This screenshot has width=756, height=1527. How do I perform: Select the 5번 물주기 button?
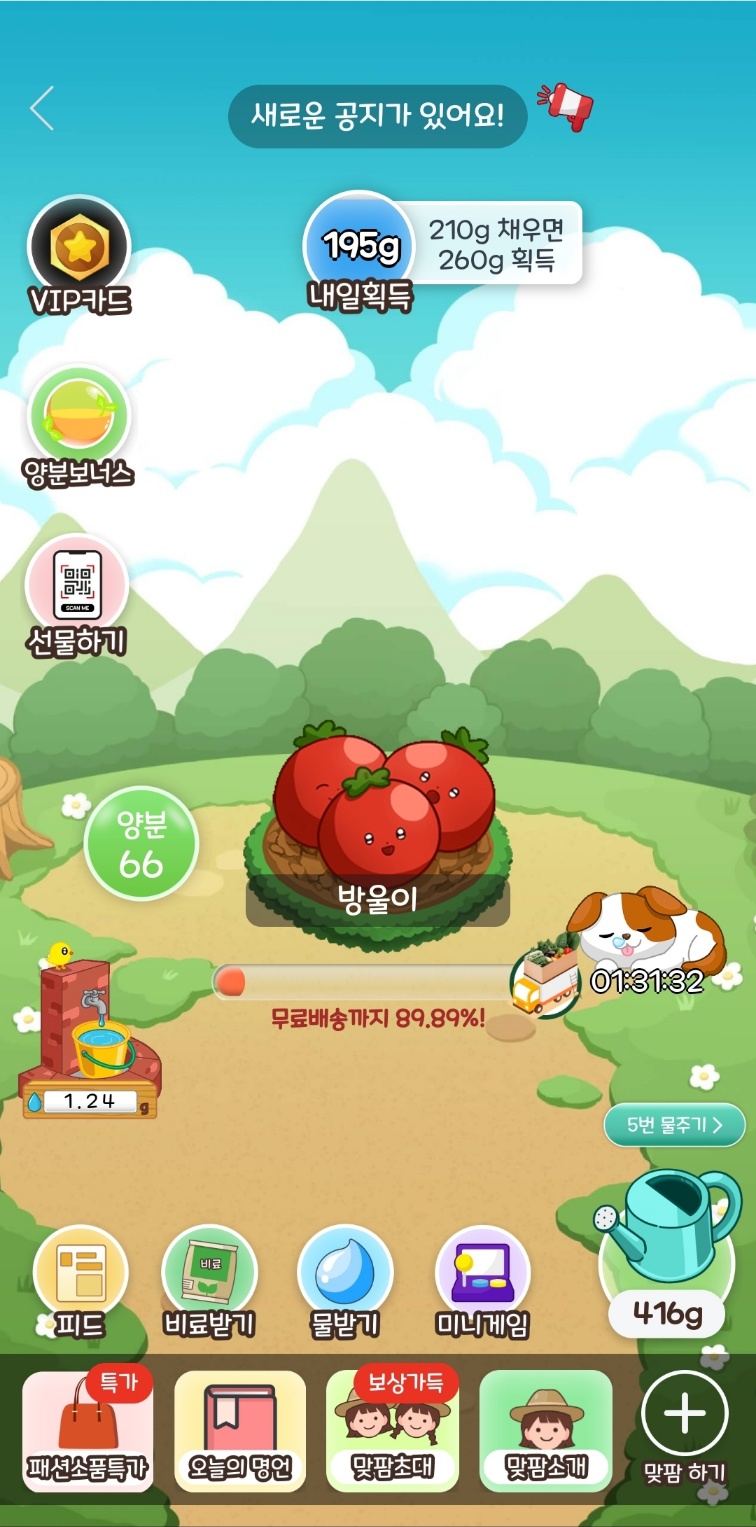point(674,1125)
